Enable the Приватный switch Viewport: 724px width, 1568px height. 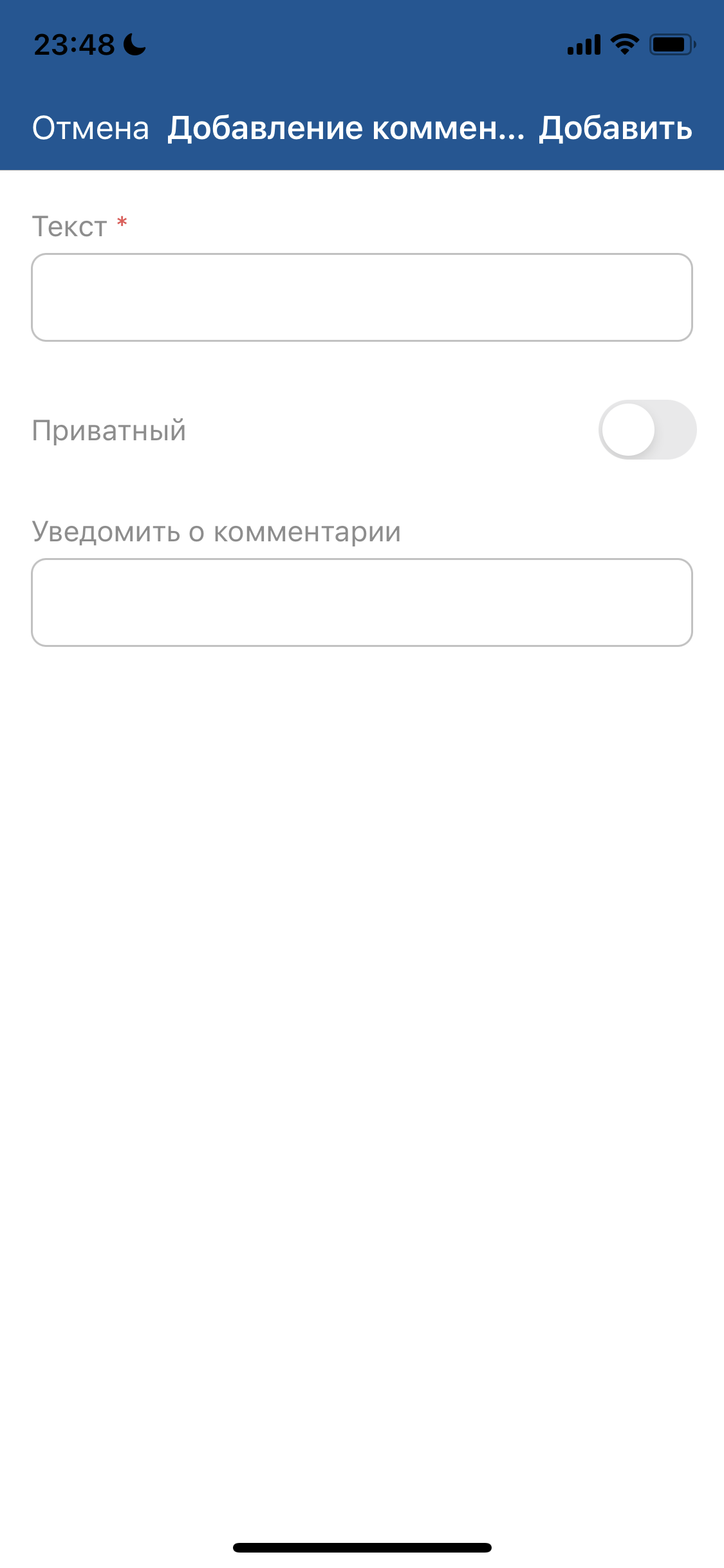[647, 430]
